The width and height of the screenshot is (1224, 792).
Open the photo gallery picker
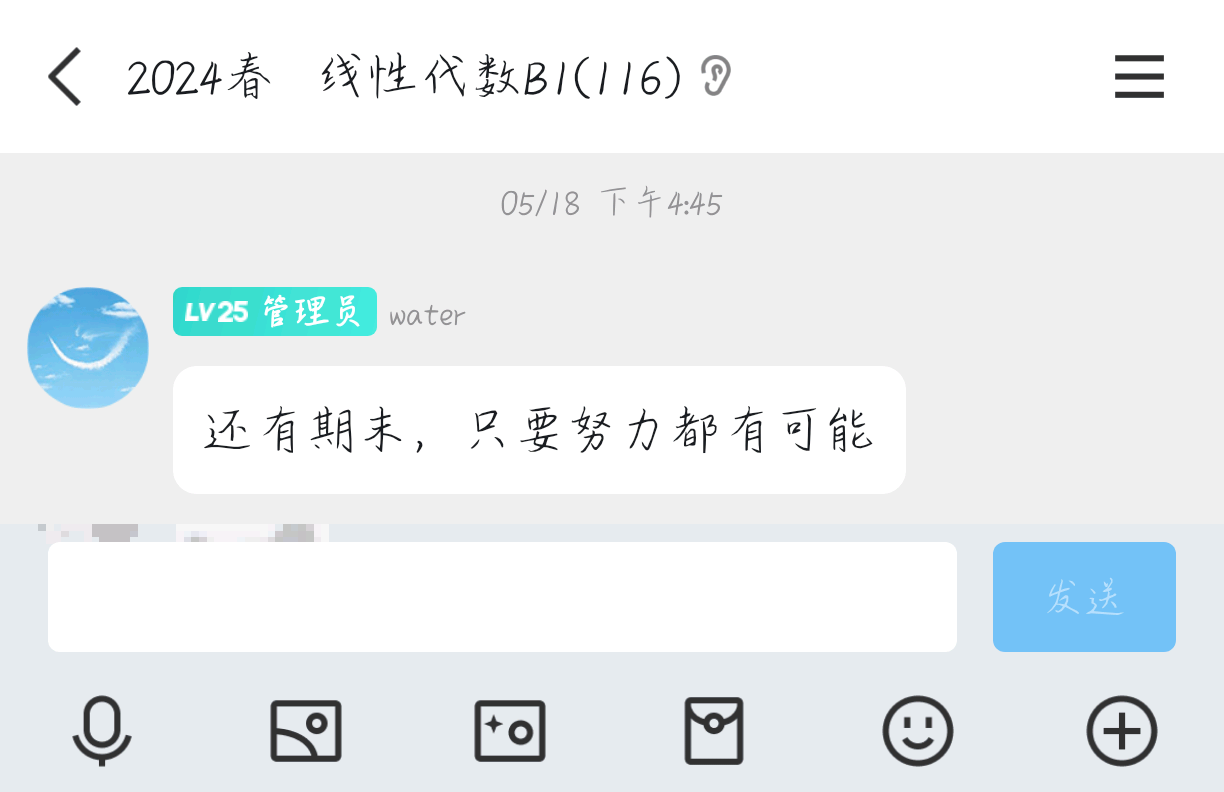click(x=306, y=731)
